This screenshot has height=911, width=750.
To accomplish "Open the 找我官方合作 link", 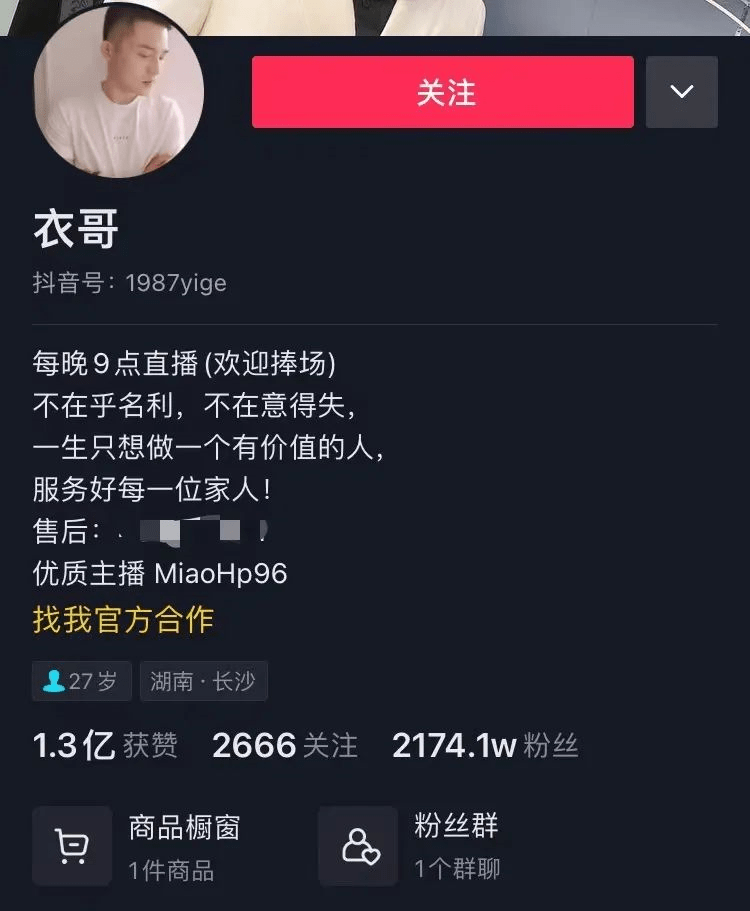I will 123,619.
